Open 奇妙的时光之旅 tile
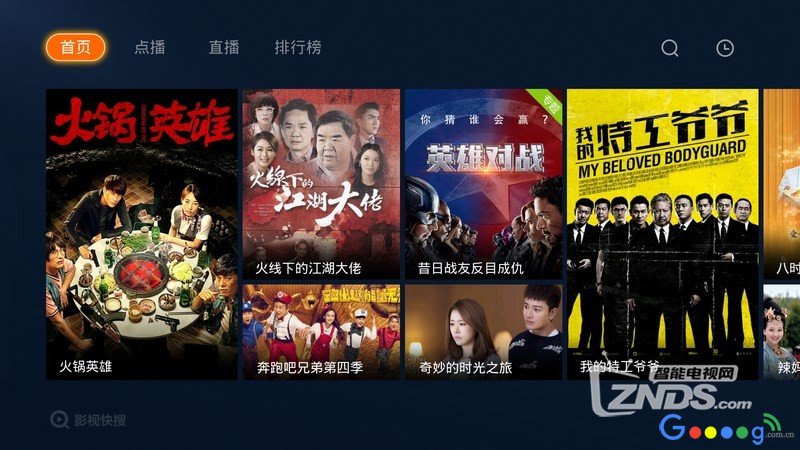 pos(483,332)
